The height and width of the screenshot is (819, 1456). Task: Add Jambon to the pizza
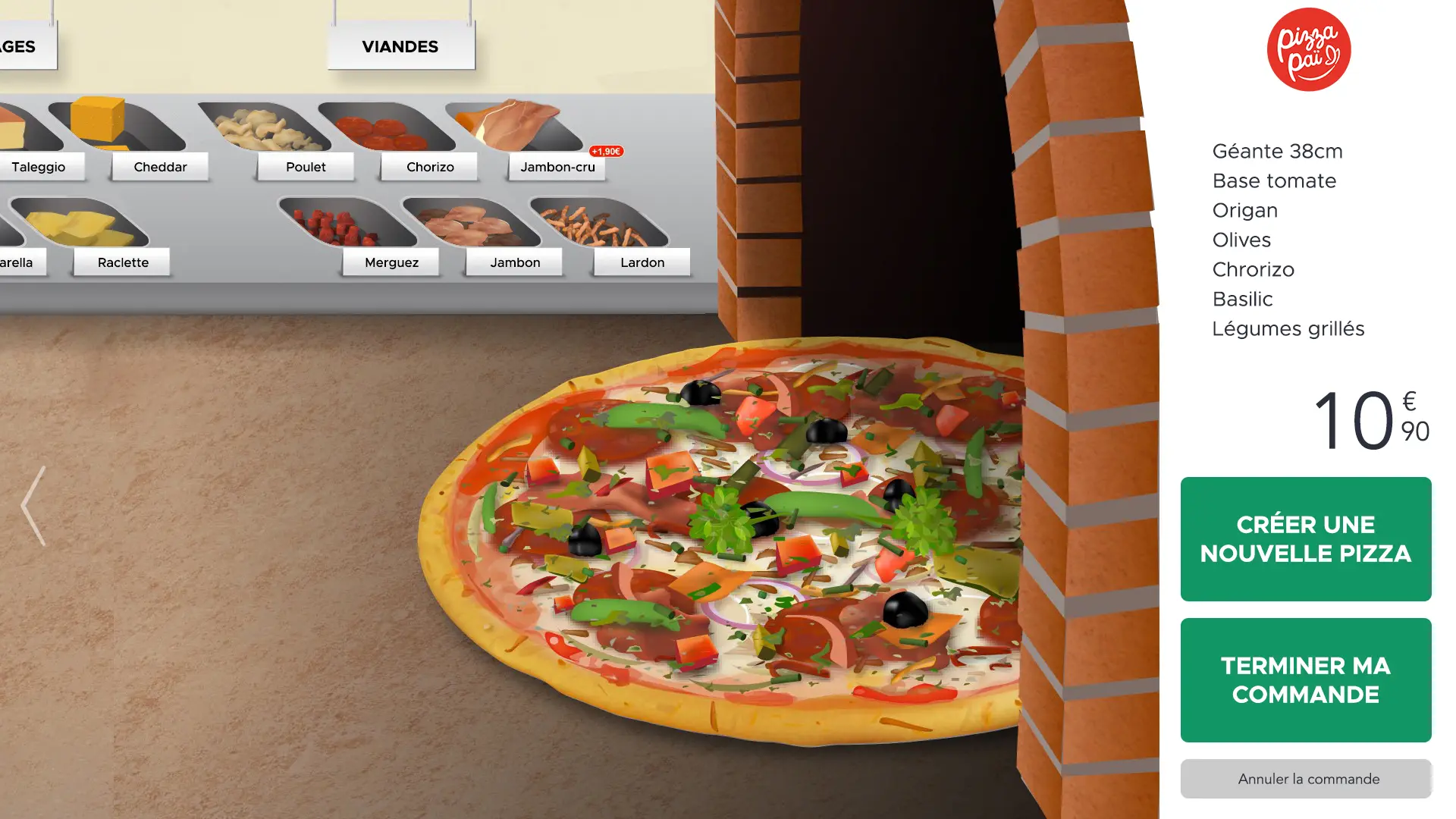[515, 262]
